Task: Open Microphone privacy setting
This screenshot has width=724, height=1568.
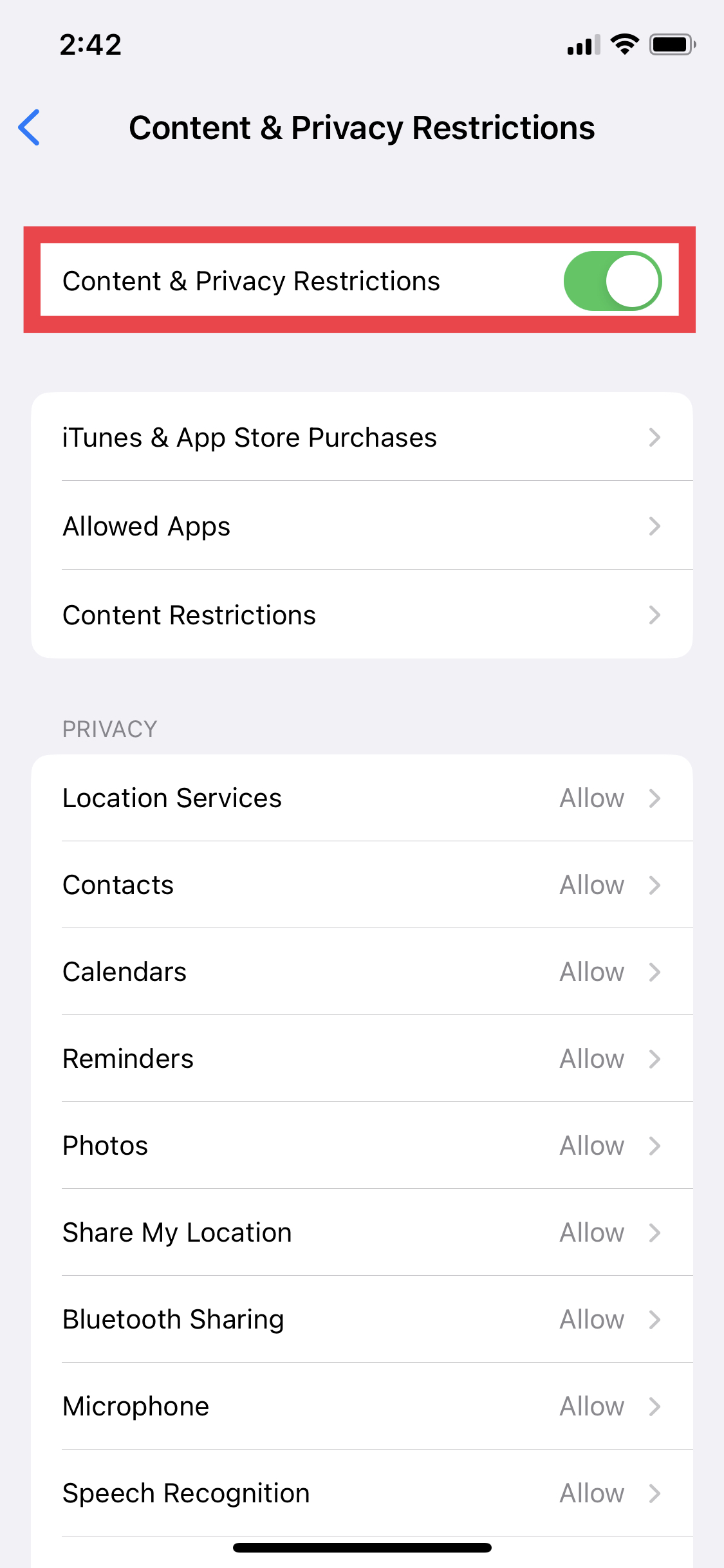Action: [362, 1406]
